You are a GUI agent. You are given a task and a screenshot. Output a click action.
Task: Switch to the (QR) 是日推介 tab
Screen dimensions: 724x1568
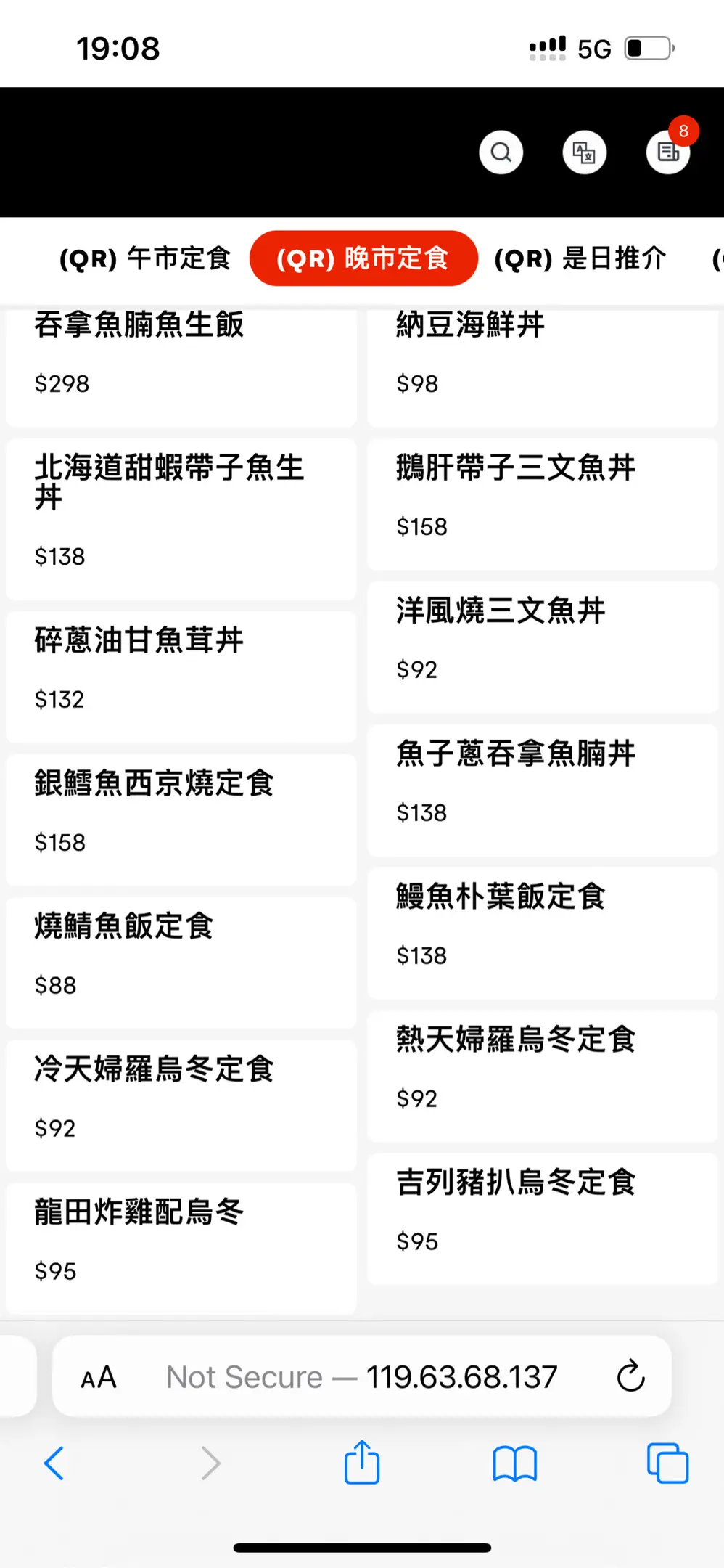580,258
